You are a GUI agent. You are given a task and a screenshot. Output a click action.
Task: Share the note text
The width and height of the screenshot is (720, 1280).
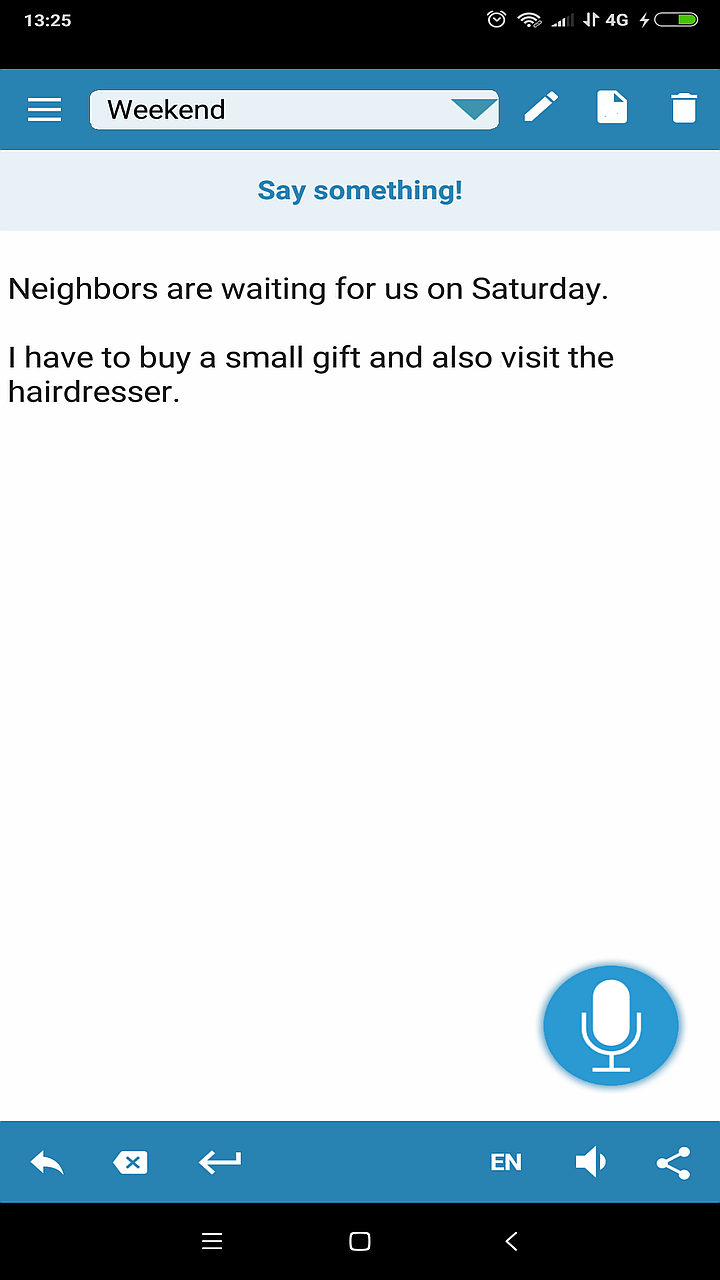point(673,1162)
